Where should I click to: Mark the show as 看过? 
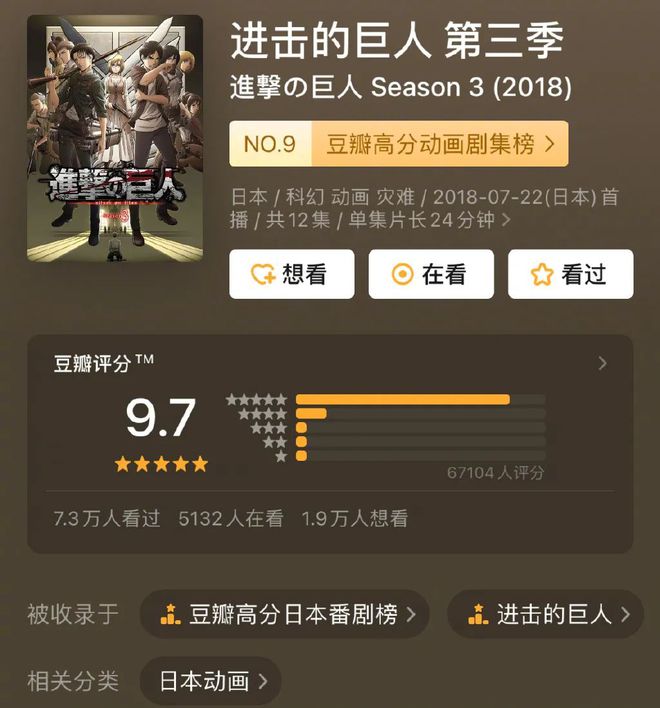[x=570, y=274]
